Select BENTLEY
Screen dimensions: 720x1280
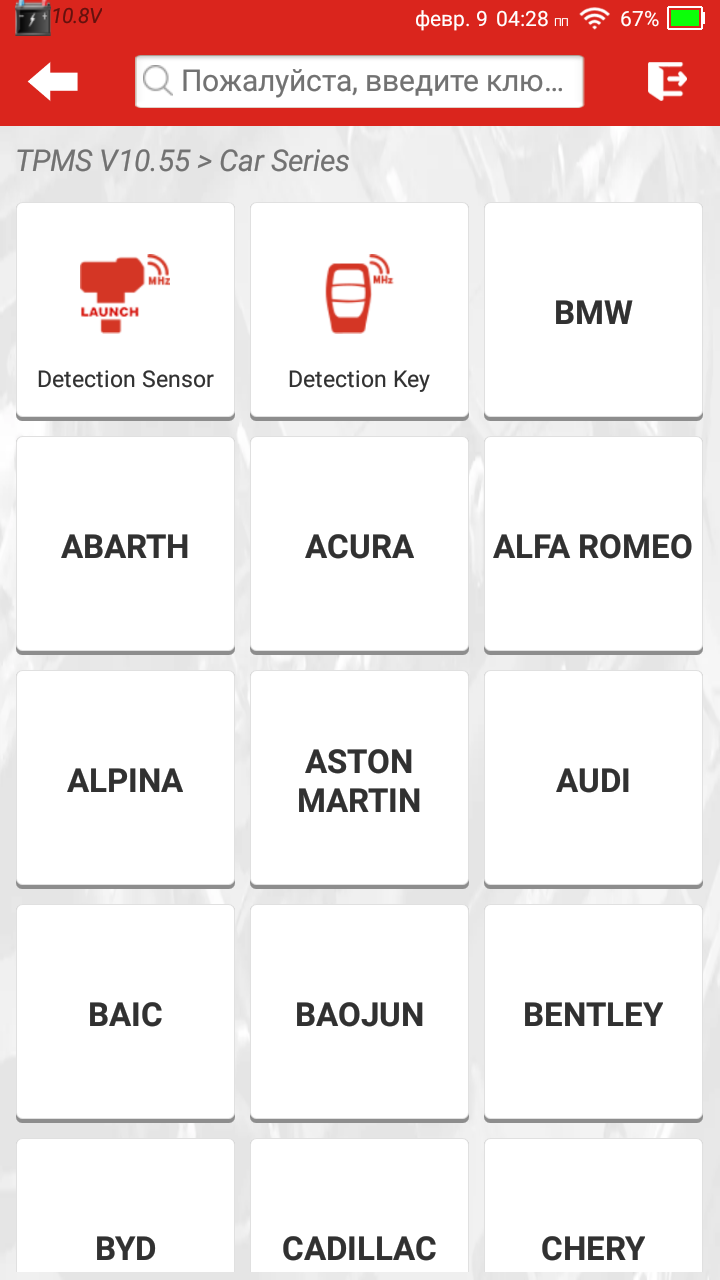[x=593, y=1013]
